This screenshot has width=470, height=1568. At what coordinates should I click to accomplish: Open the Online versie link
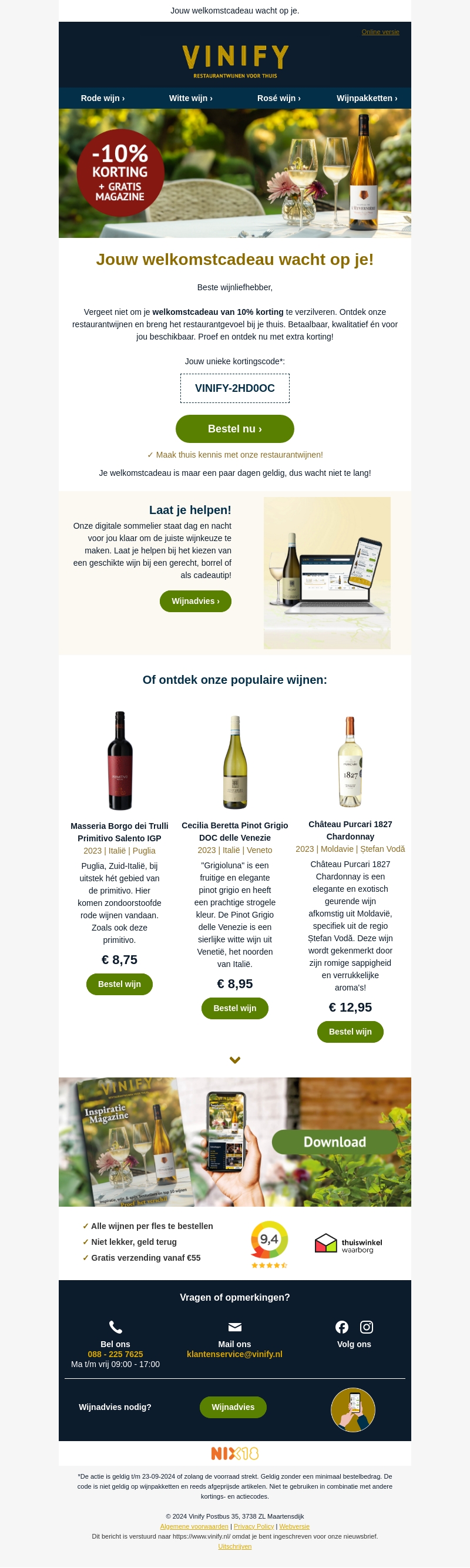(x=380, y=32)
